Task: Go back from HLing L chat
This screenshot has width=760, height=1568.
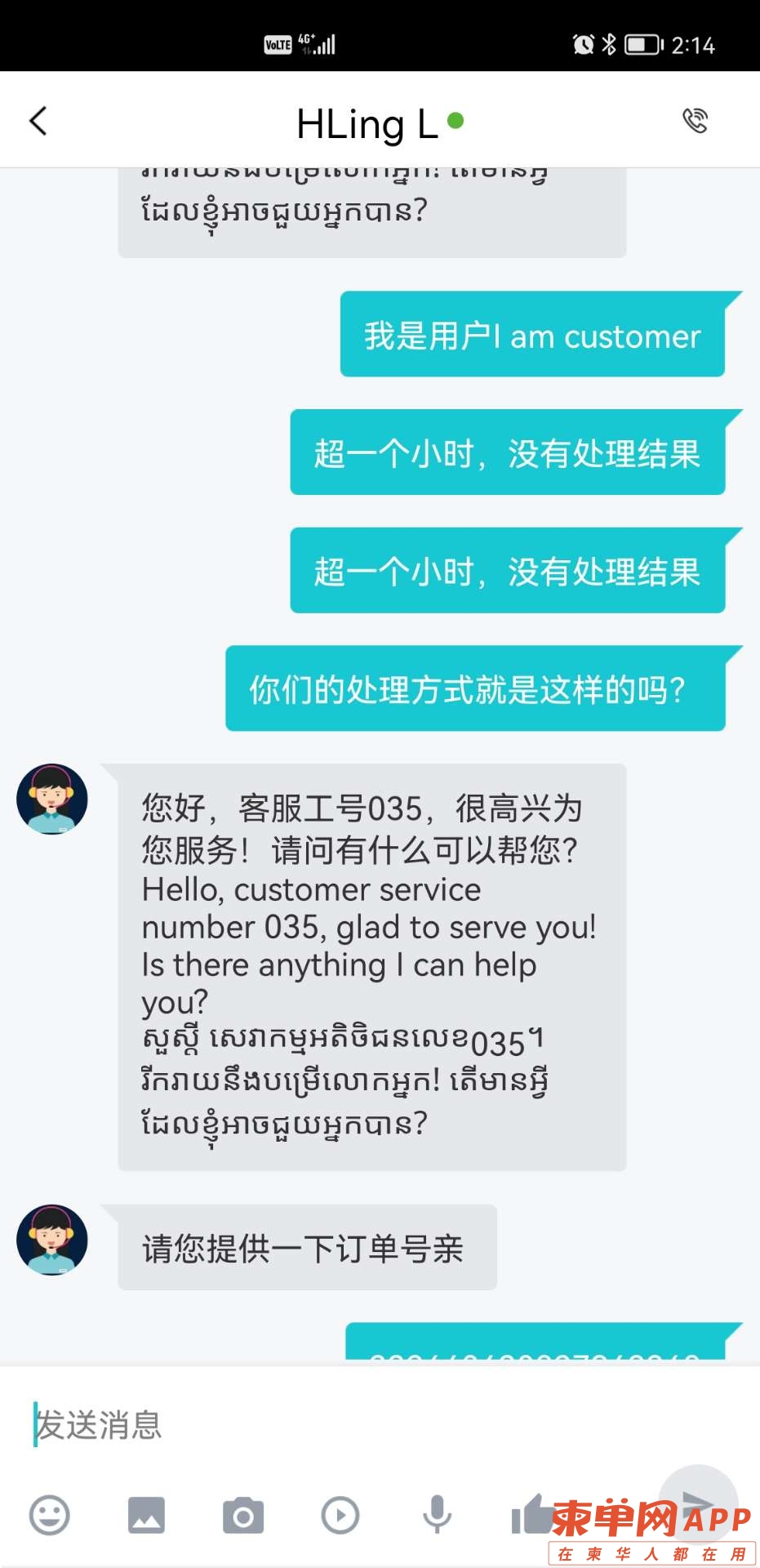Action: 38,122
